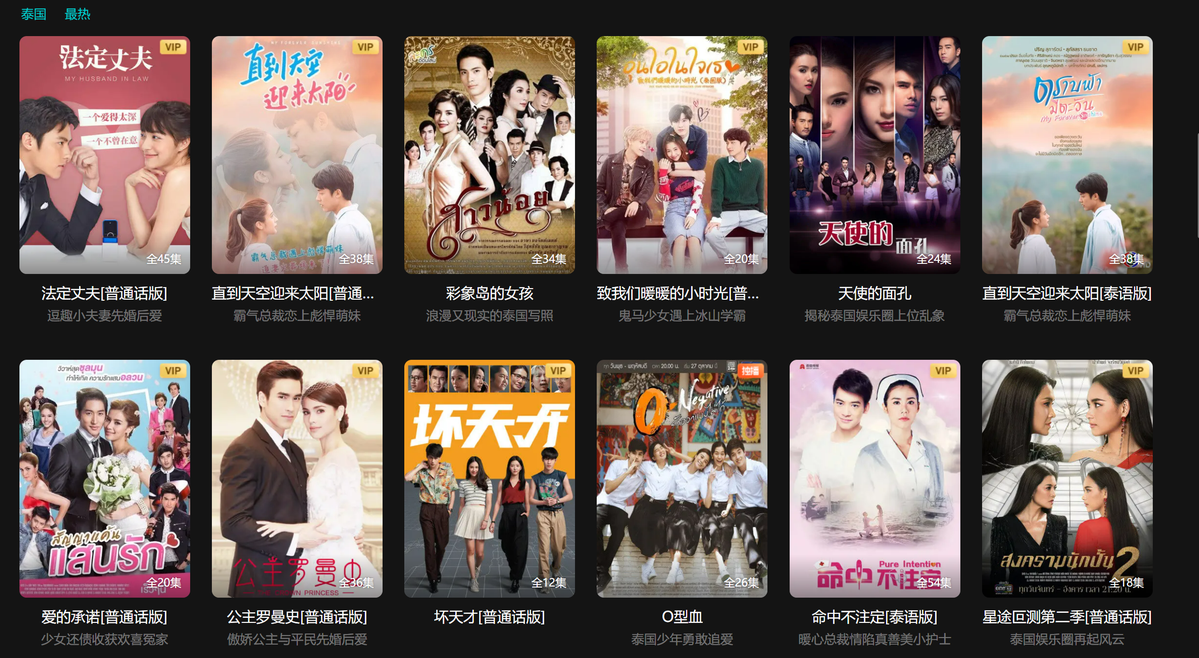Open 命中不注定[泰语版] drama poster

point(874,478)
